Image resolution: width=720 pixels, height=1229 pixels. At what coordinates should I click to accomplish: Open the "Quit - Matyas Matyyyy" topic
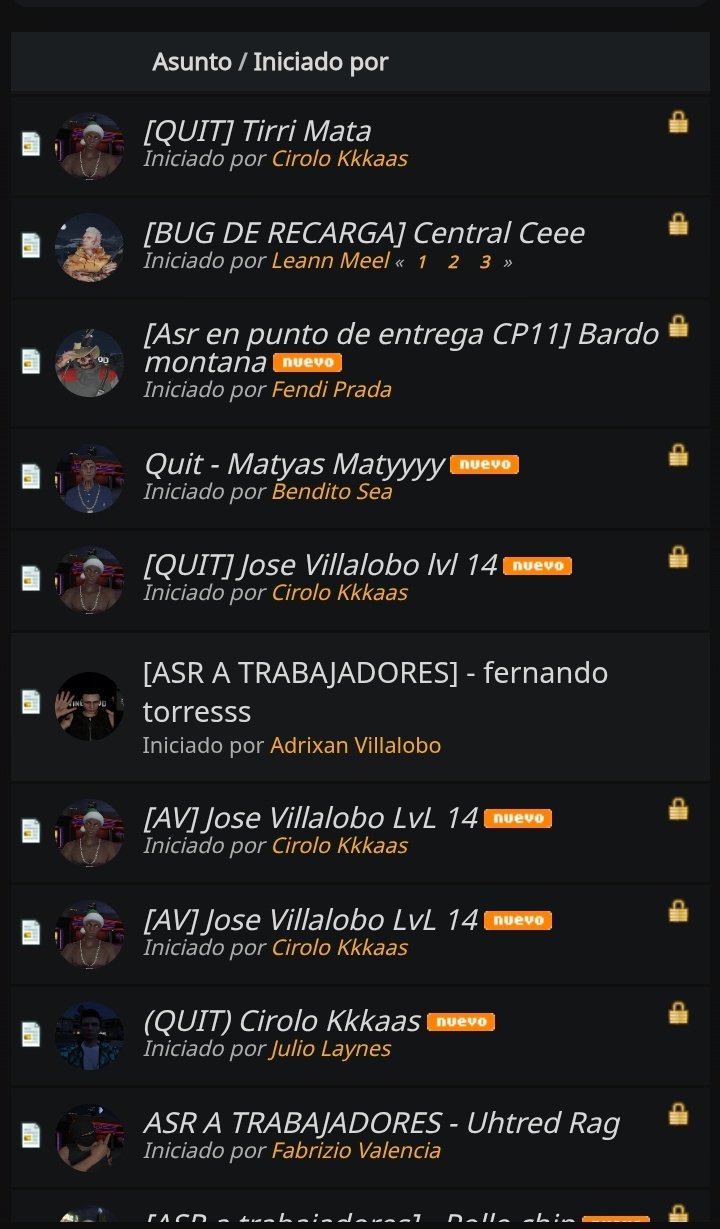[x=294, y=464]
